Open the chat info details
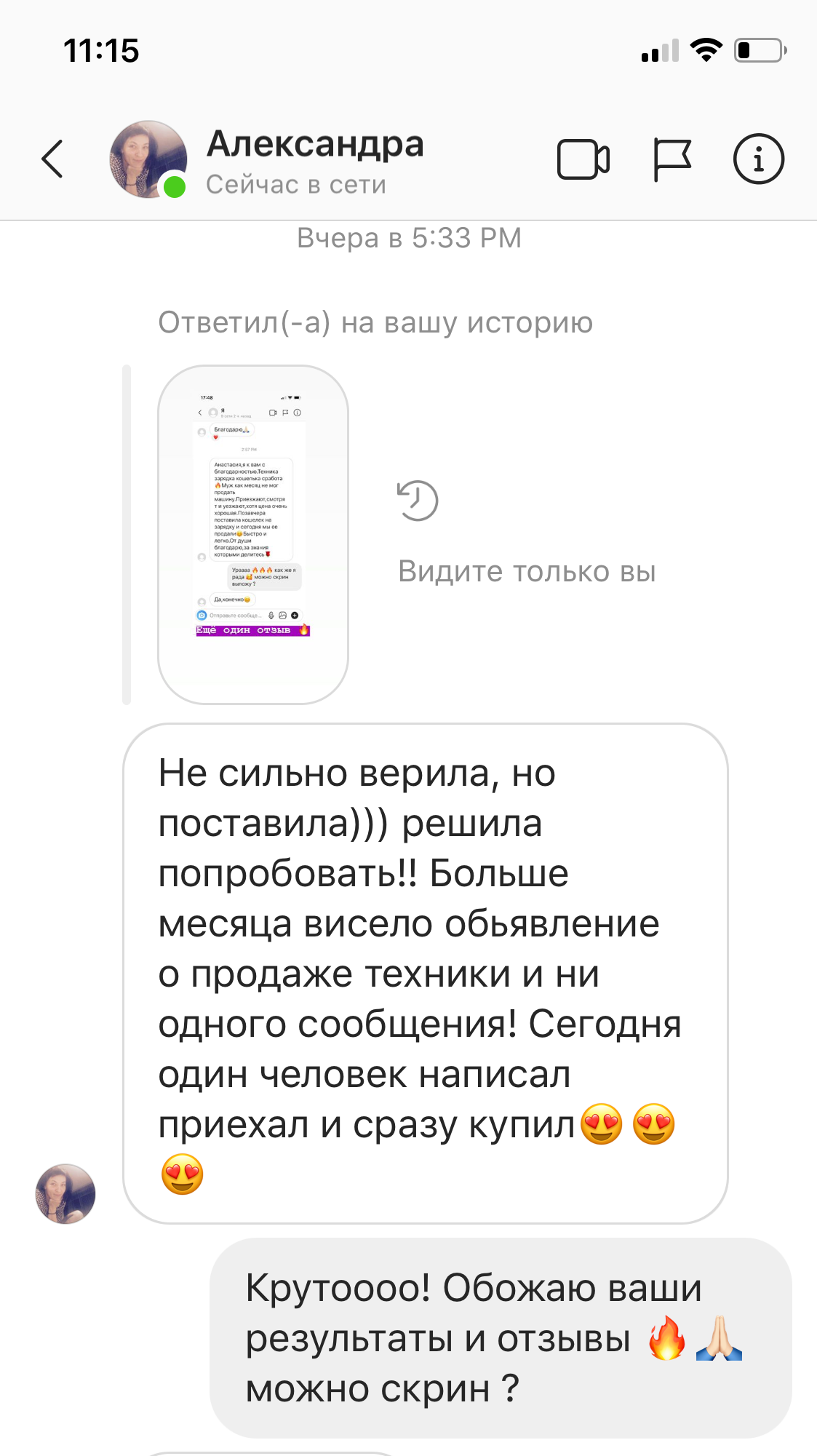This screenshot has width=817, height=1456. click(758, 159)
